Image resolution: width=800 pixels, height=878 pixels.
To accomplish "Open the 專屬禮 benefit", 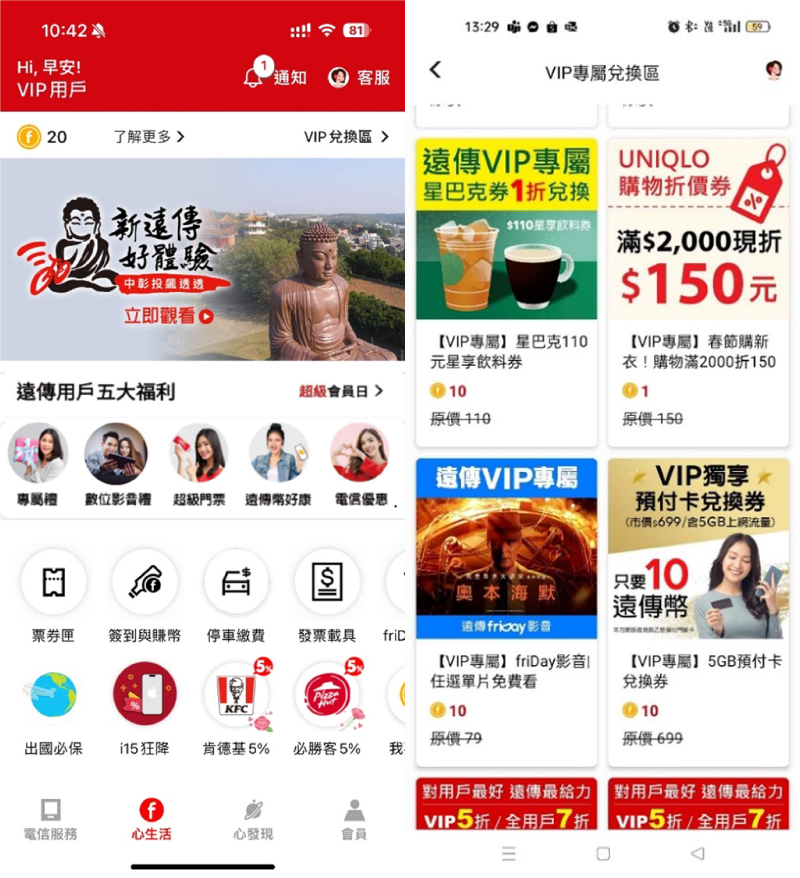I will pyautogui.click(x=38, y=465).
